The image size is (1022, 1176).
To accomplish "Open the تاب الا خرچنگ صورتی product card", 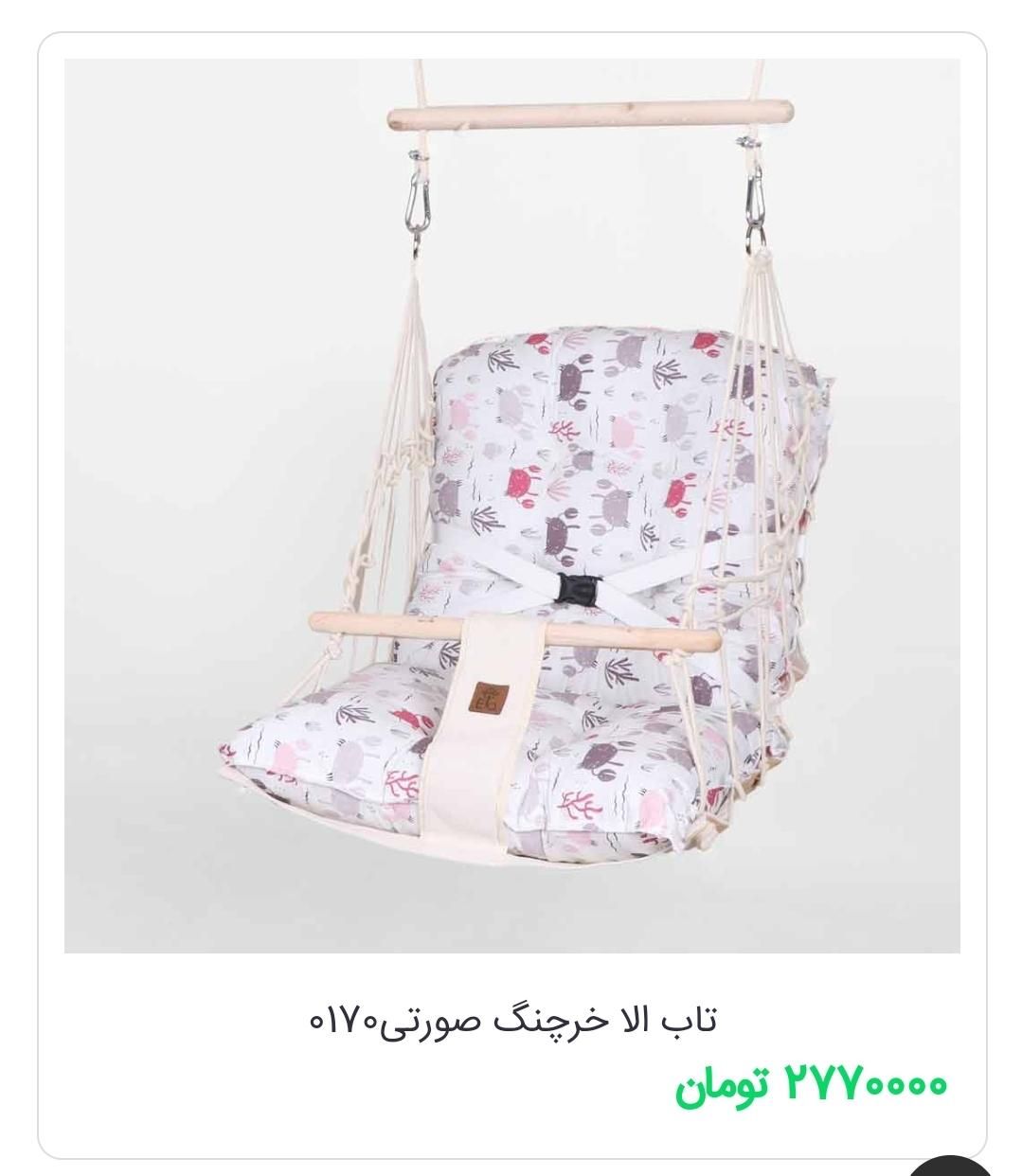I will pyautogui.click(x=511, y=1020).
